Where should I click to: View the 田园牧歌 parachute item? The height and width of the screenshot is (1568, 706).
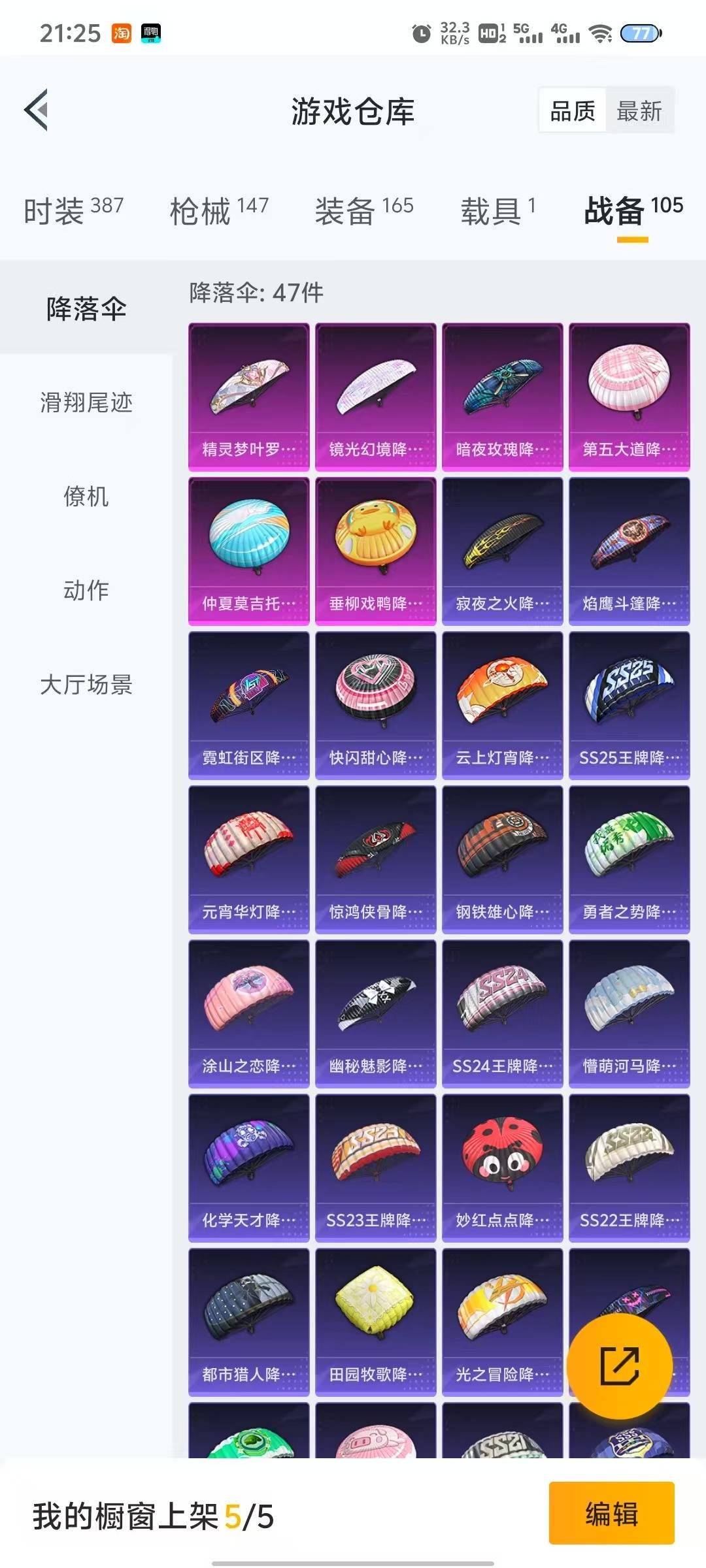click(x=375, y=1322)
